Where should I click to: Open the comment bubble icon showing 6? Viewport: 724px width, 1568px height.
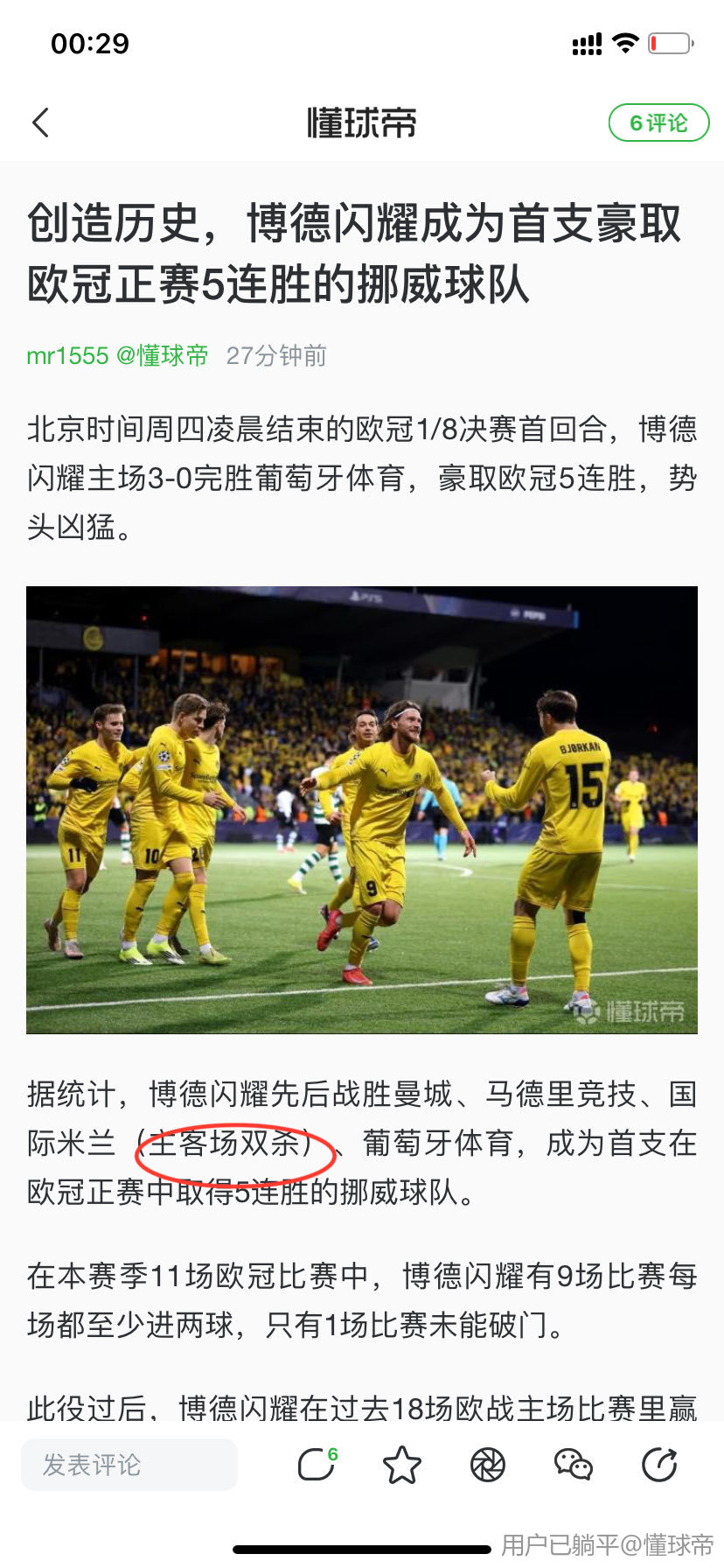coord(317,1464)
